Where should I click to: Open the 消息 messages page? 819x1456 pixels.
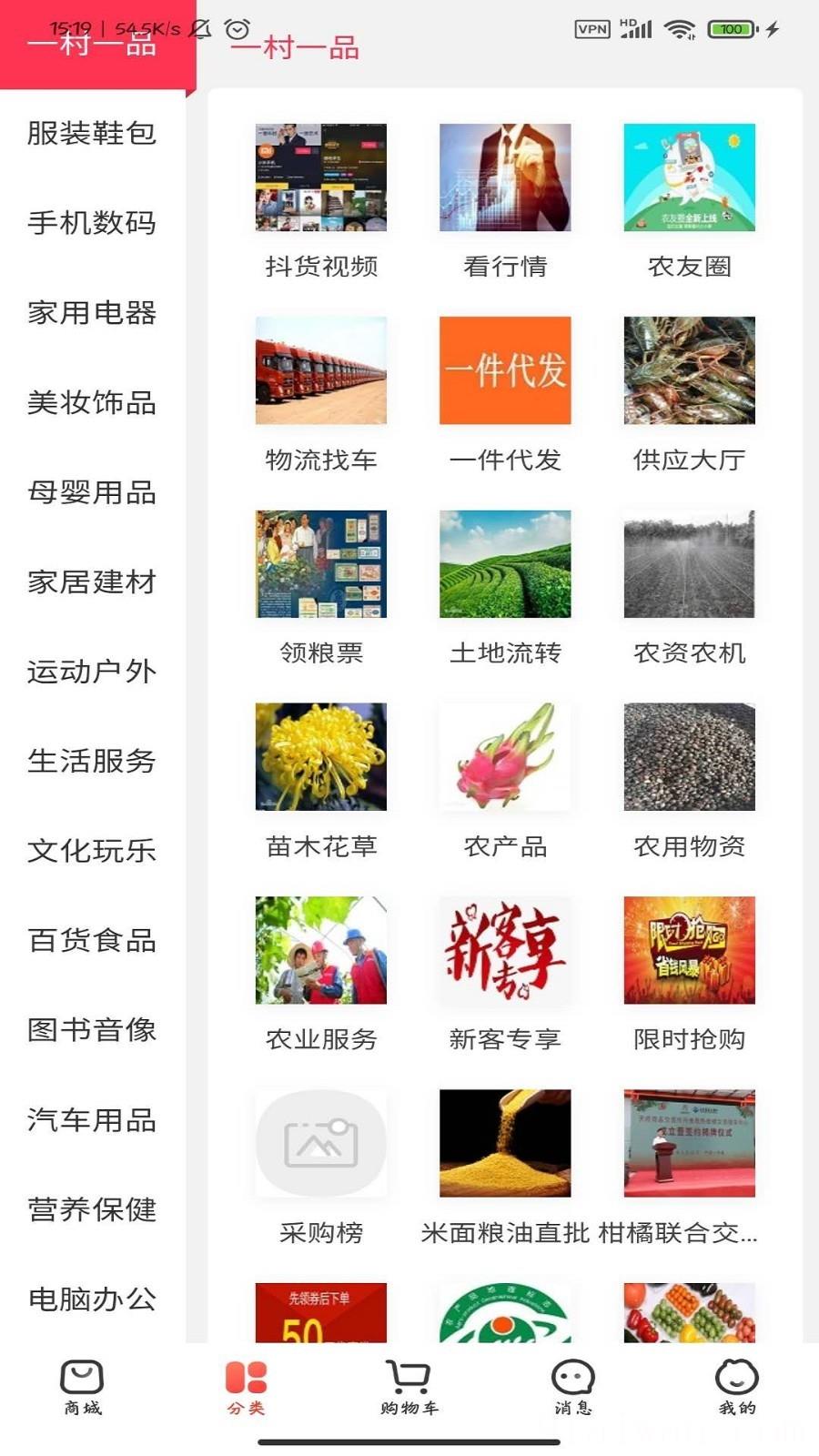tap(572, 1392)
